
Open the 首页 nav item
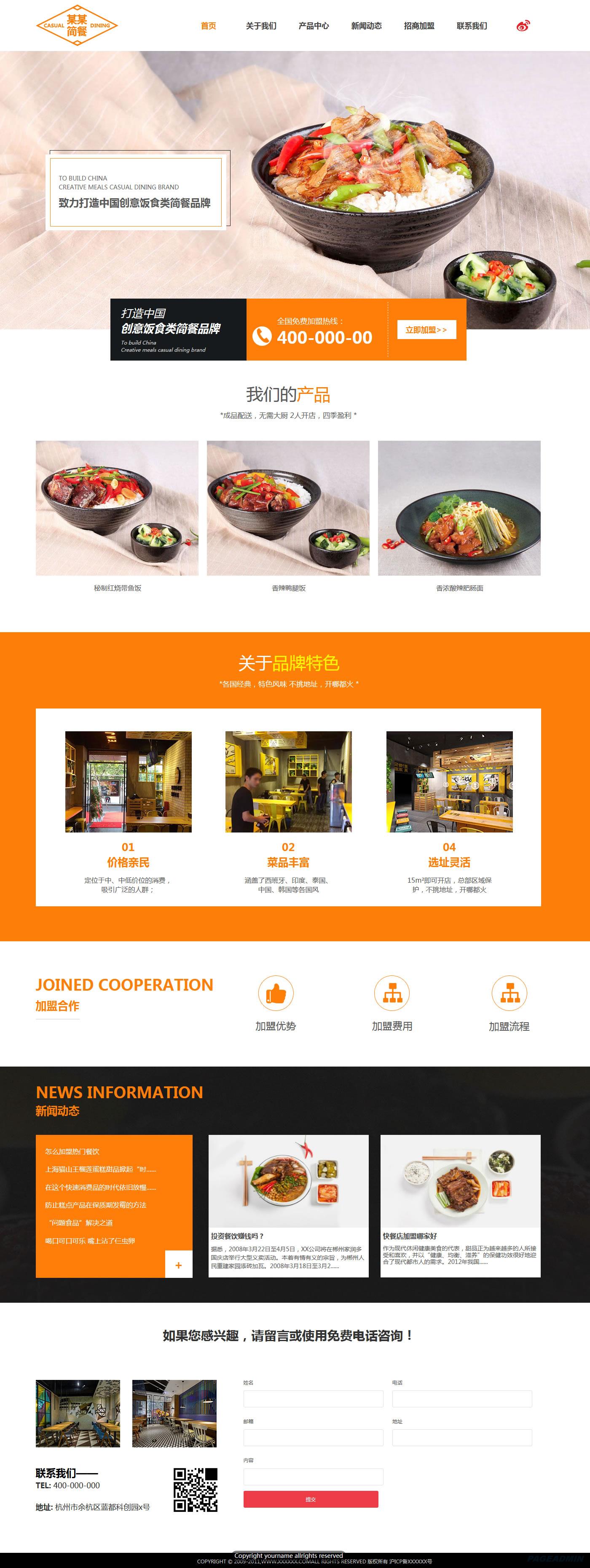[x=208, y=26]
